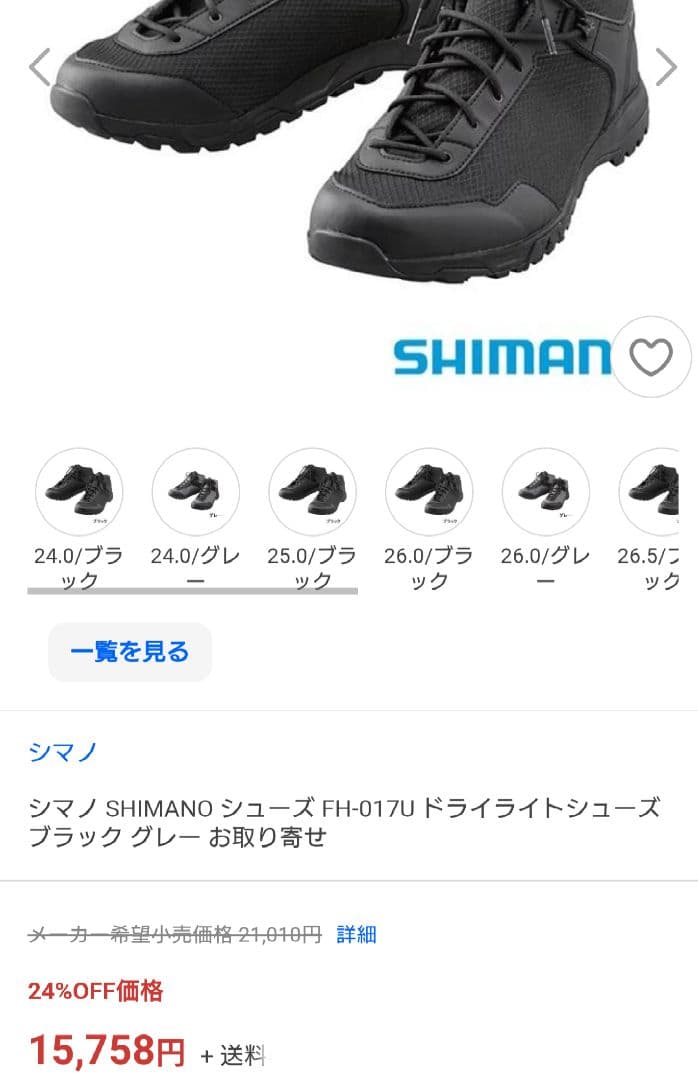
Task: Show the previous product image
Action: 40,67
